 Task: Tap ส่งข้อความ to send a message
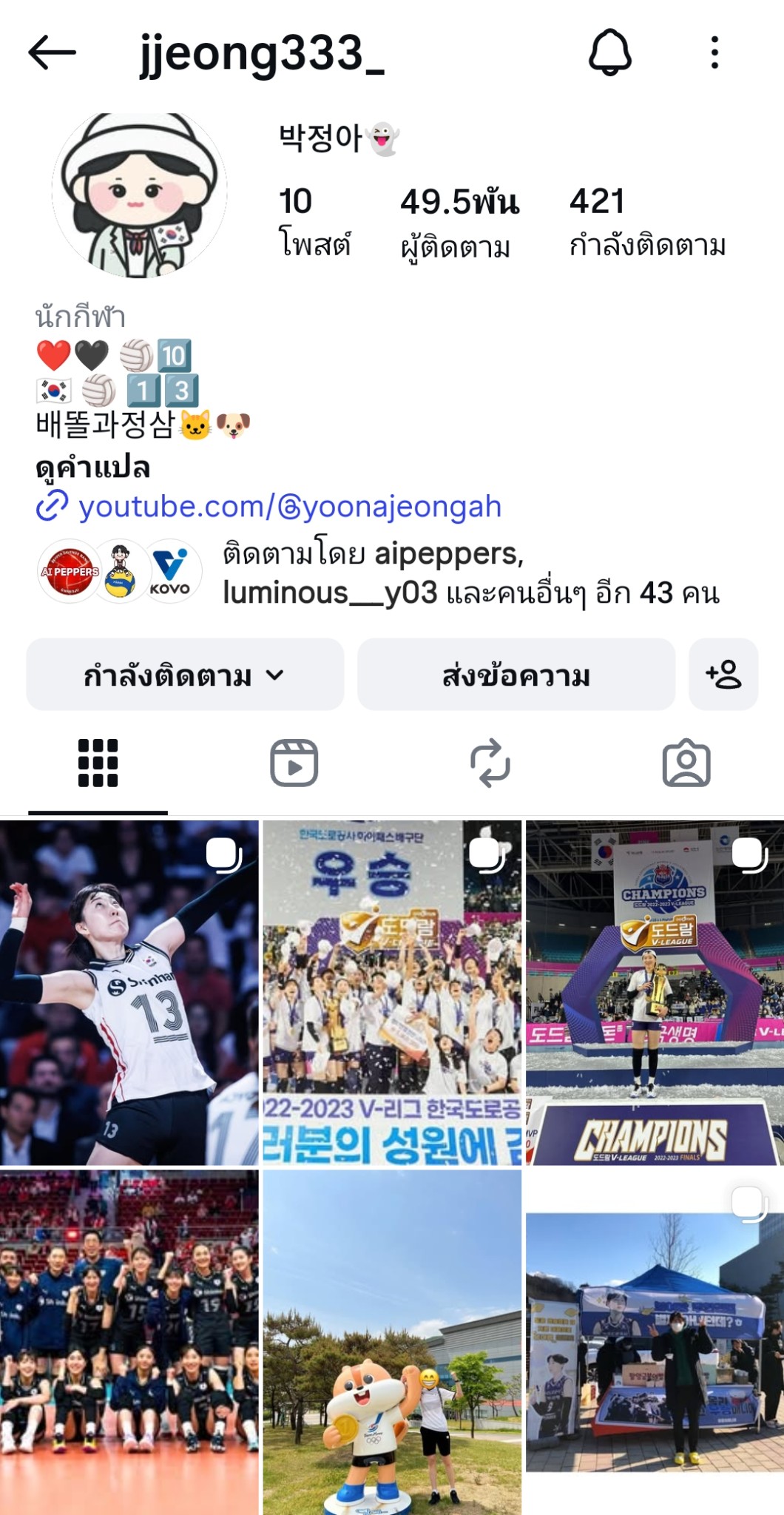click(x=516, y=675)
